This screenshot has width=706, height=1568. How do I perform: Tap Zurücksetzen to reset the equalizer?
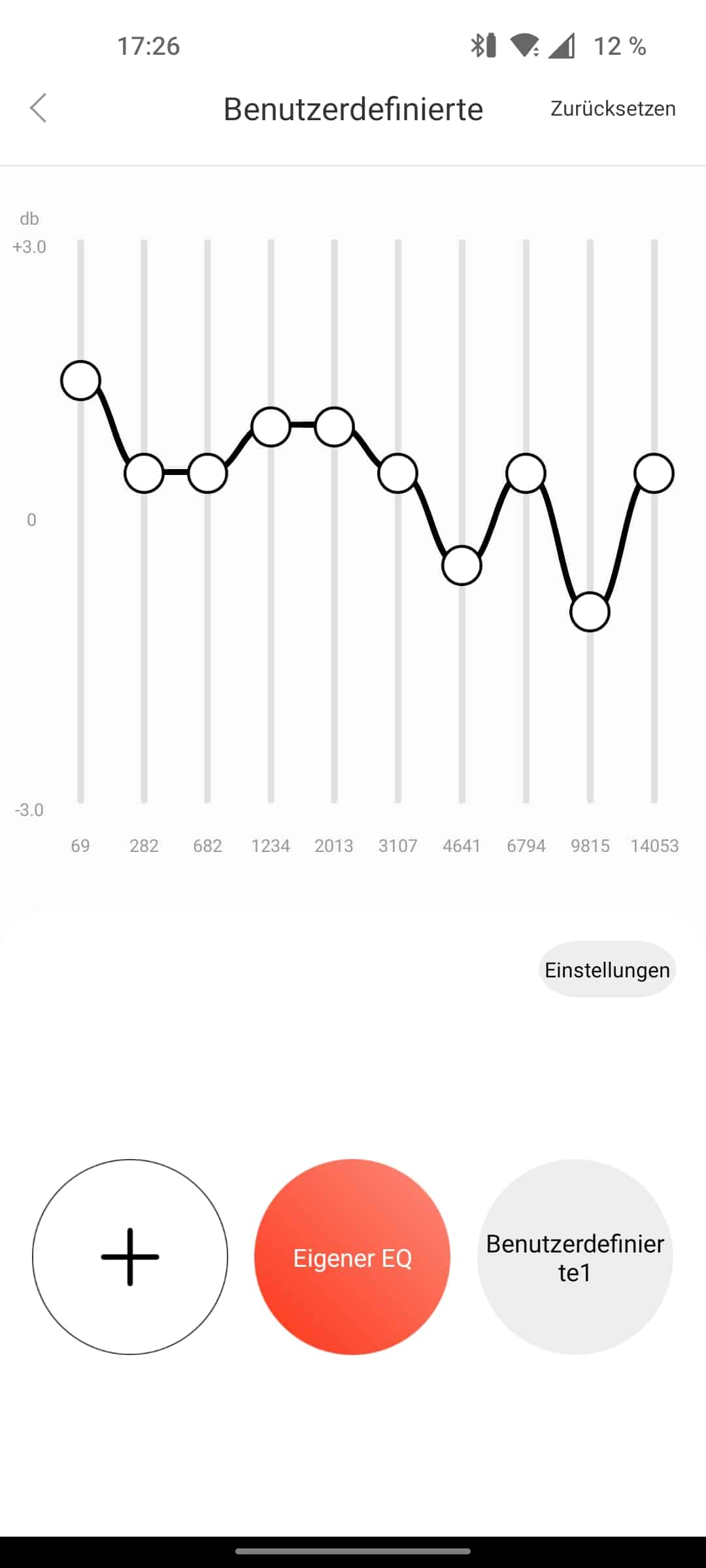(613, 108)
